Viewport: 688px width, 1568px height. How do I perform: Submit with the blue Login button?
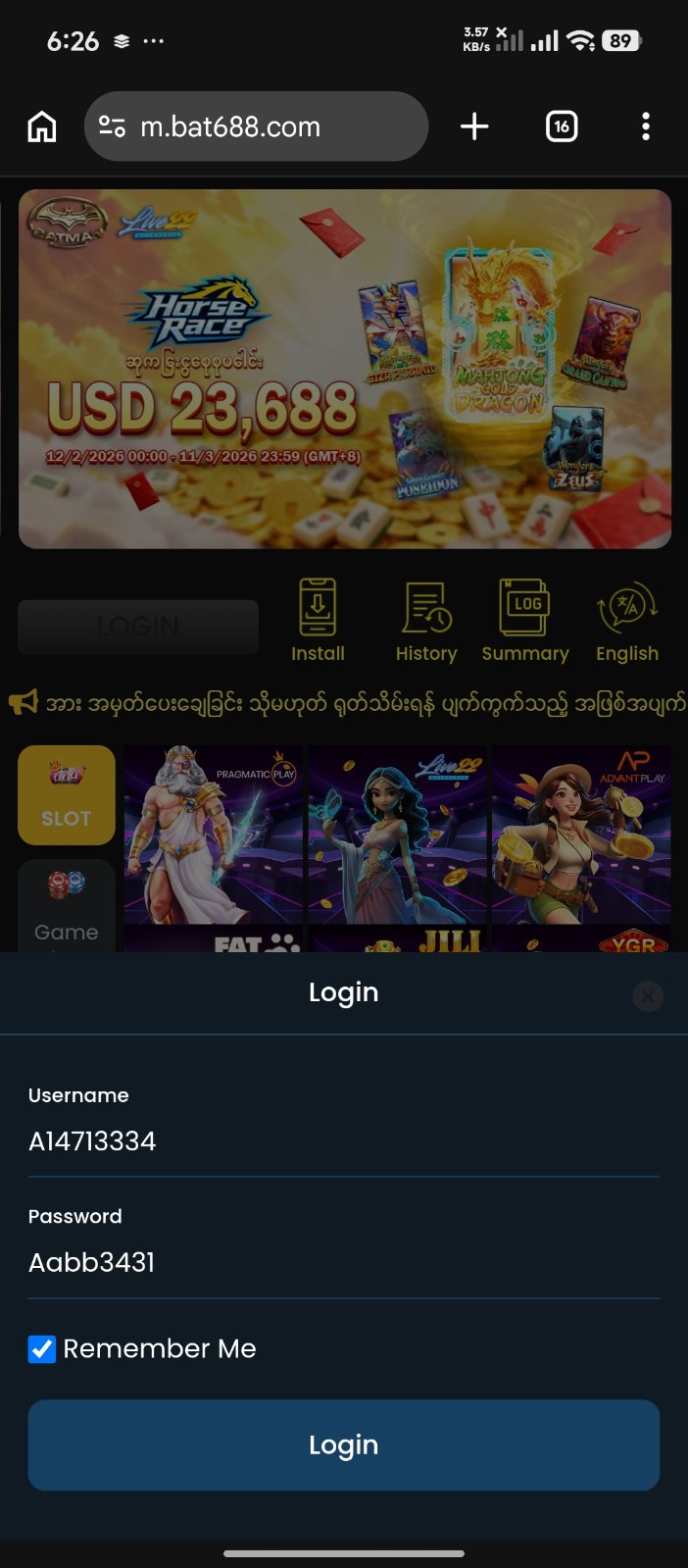tap(343, 1444)
